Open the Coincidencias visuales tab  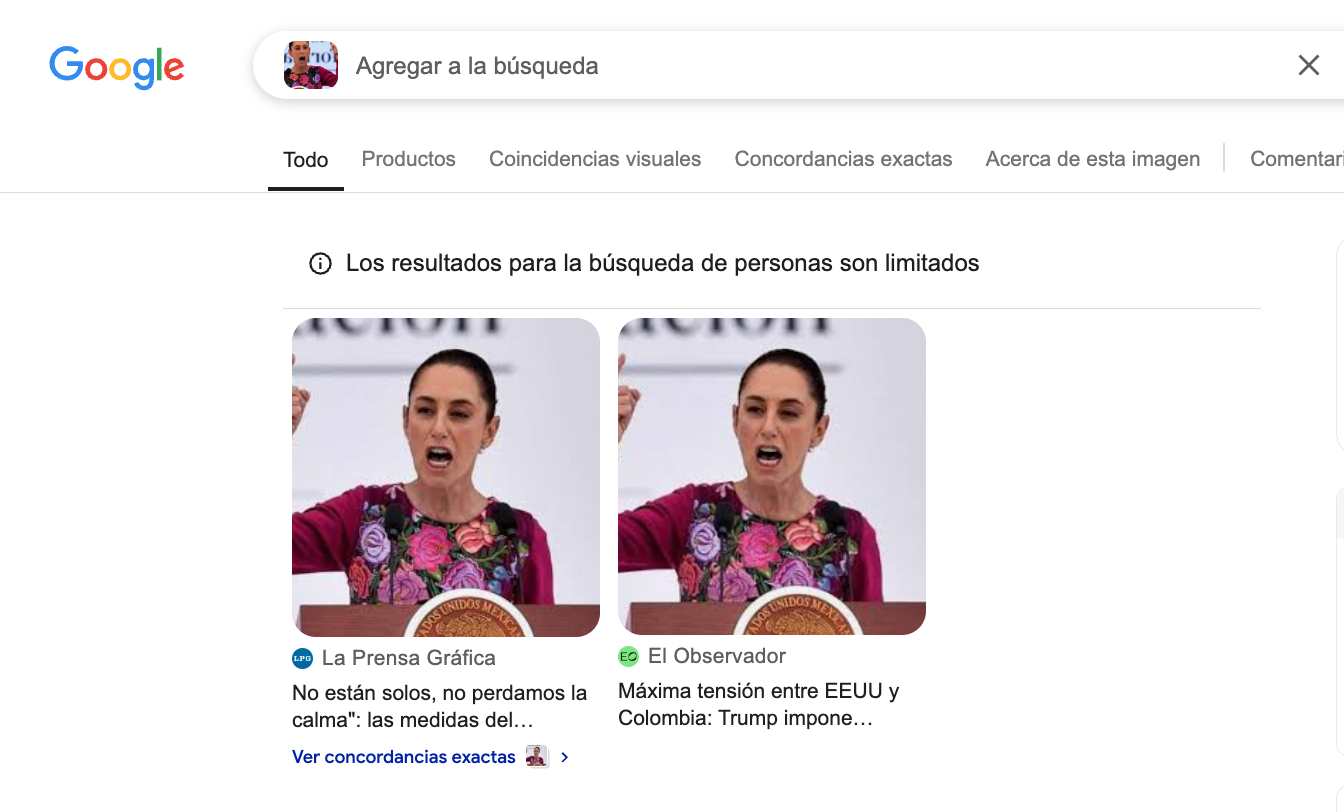tap(595, 159)
